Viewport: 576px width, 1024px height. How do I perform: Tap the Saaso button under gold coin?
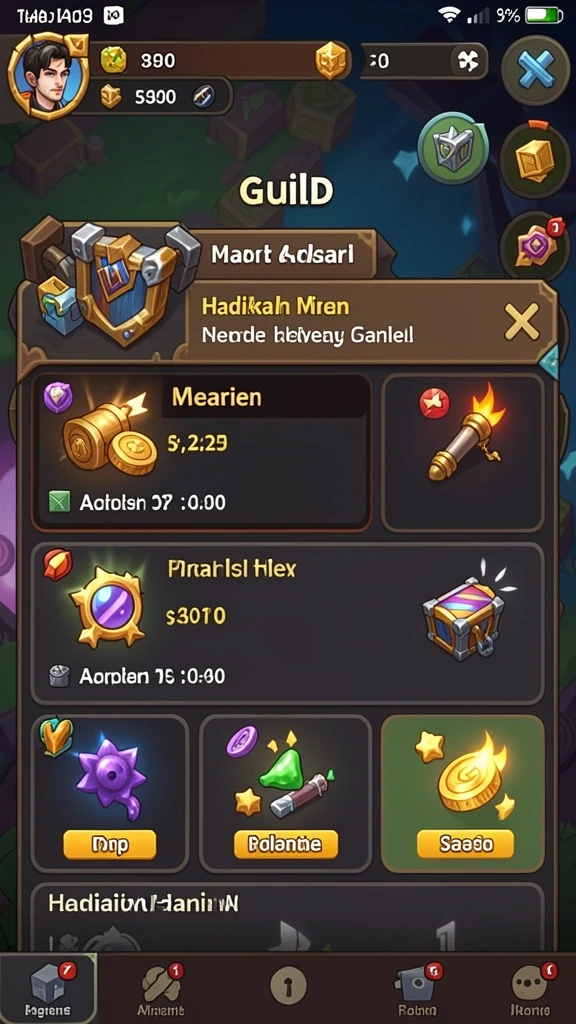click(x=466, y=844)
